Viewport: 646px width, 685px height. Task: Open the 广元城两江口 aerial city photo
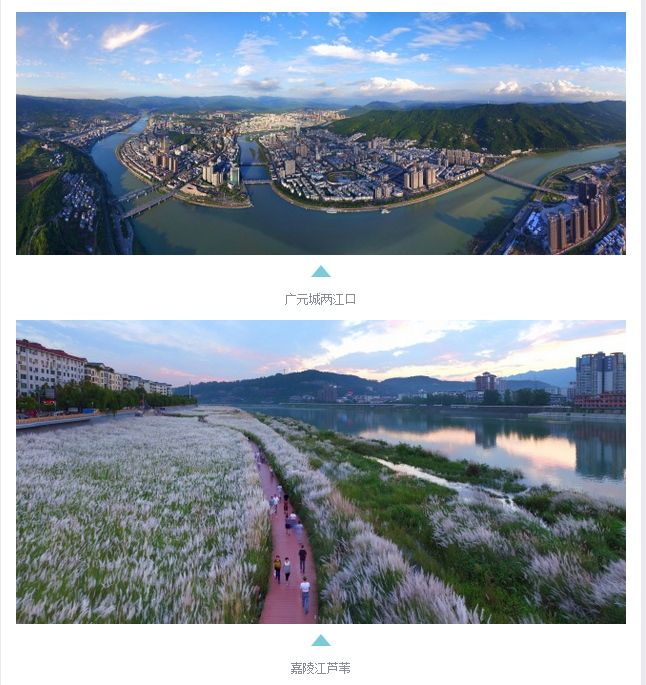(x=320, y=133)
